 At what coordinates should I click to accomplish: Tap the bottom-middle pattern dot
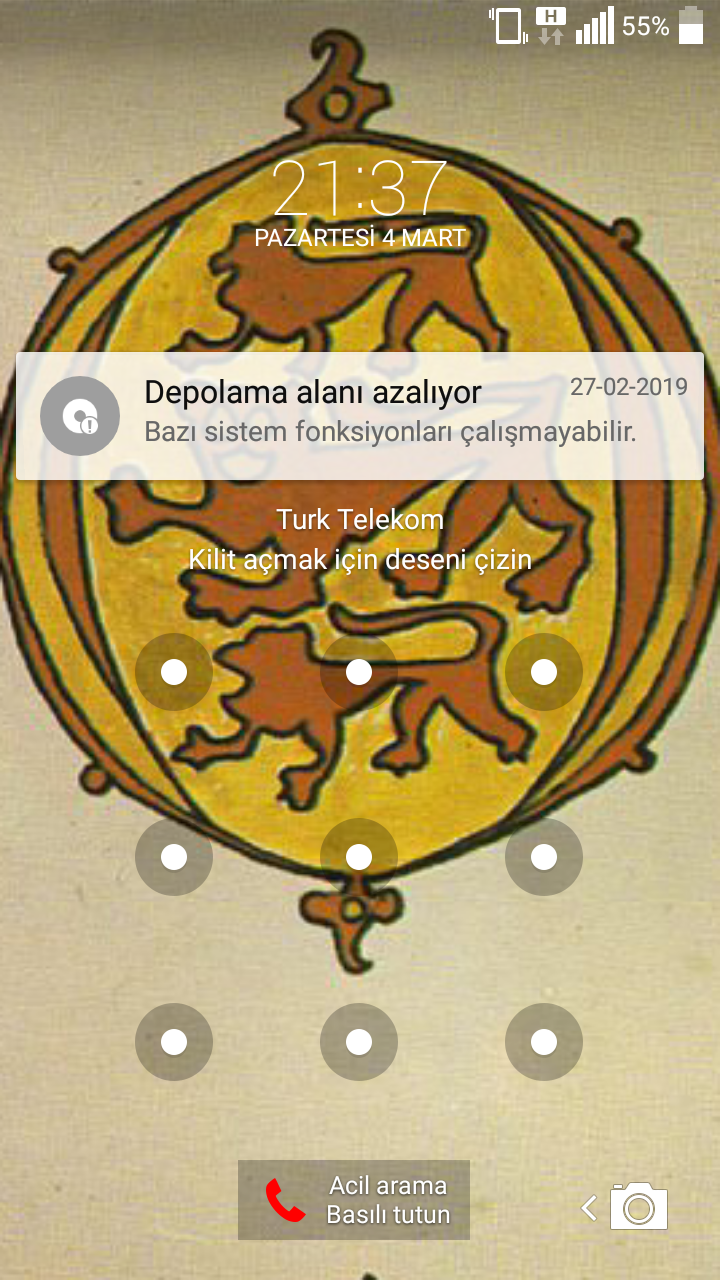tap(359, 1042)
